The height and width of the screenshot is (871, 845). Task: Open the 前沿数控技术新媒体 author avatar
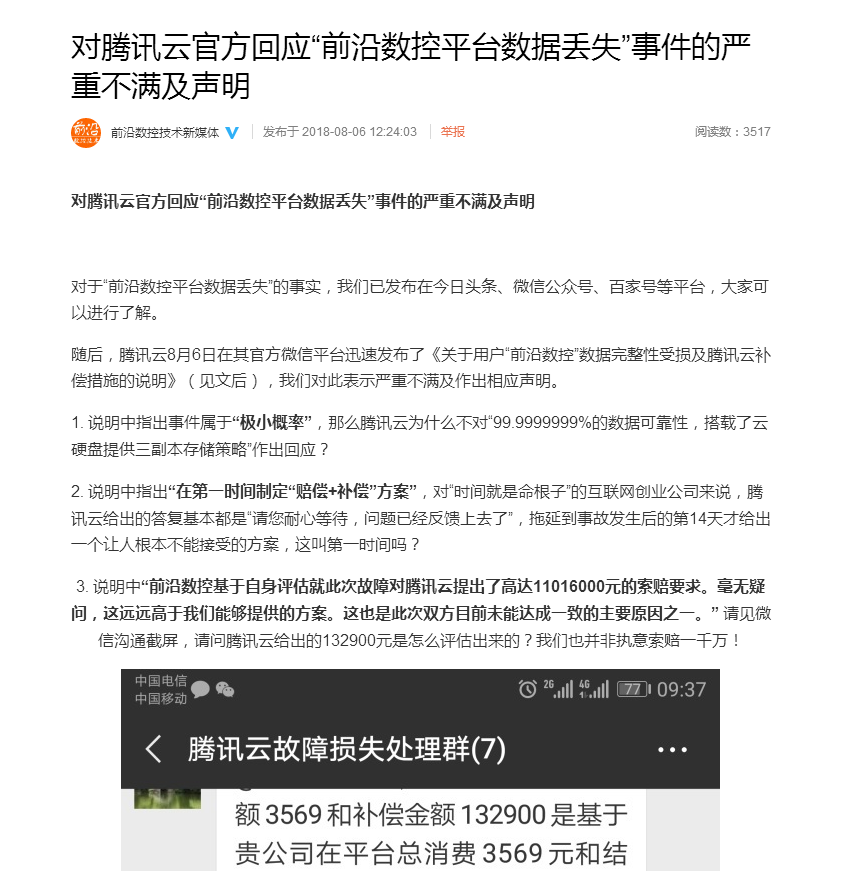pyautogui.click(x=86, y=132)
